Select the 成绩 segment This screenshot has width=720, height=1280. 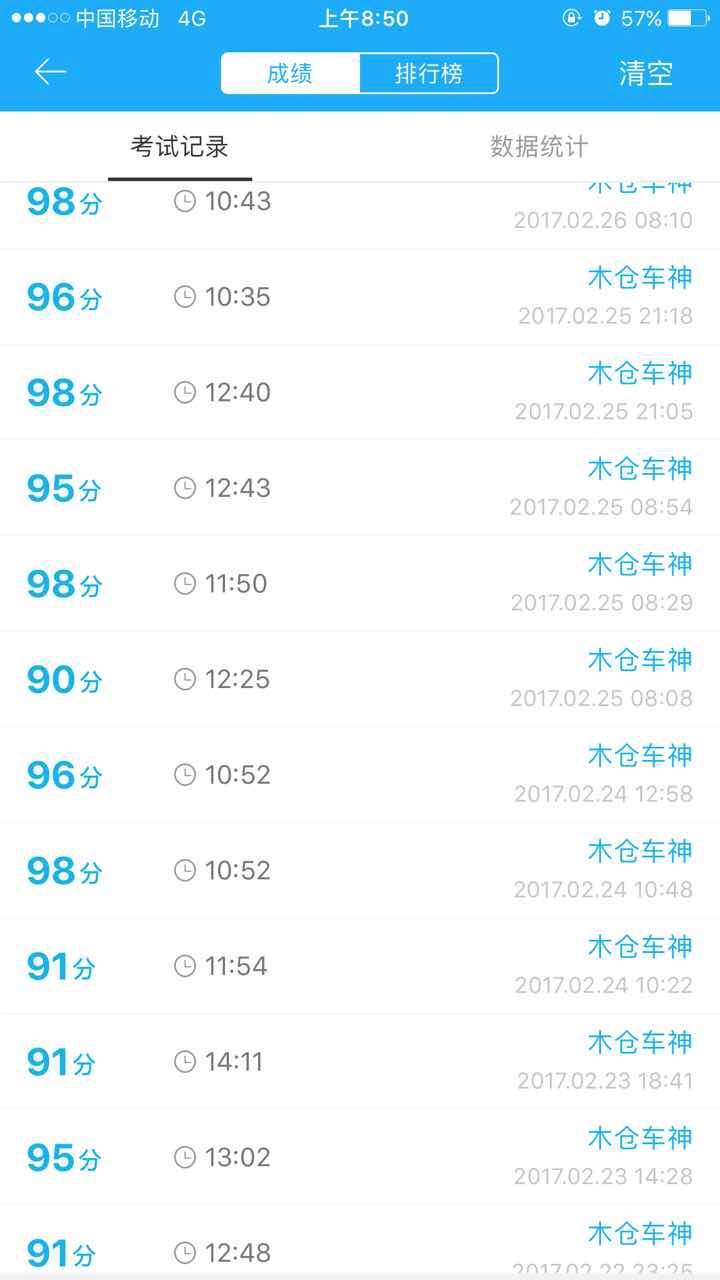[x=290, y=73]
